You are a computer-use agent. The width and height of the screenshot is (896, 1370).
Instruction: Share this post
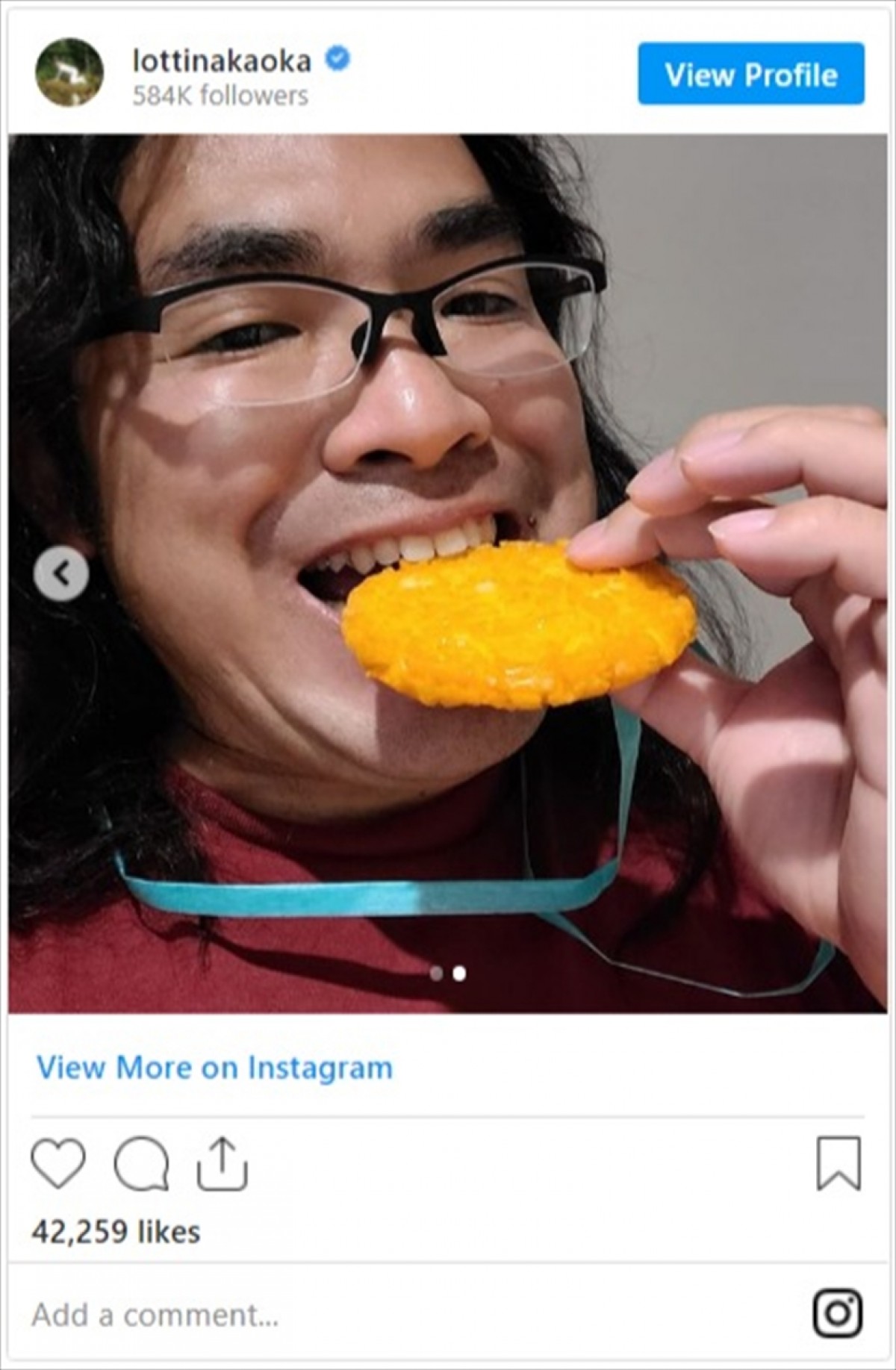(x=222, y=1163)
